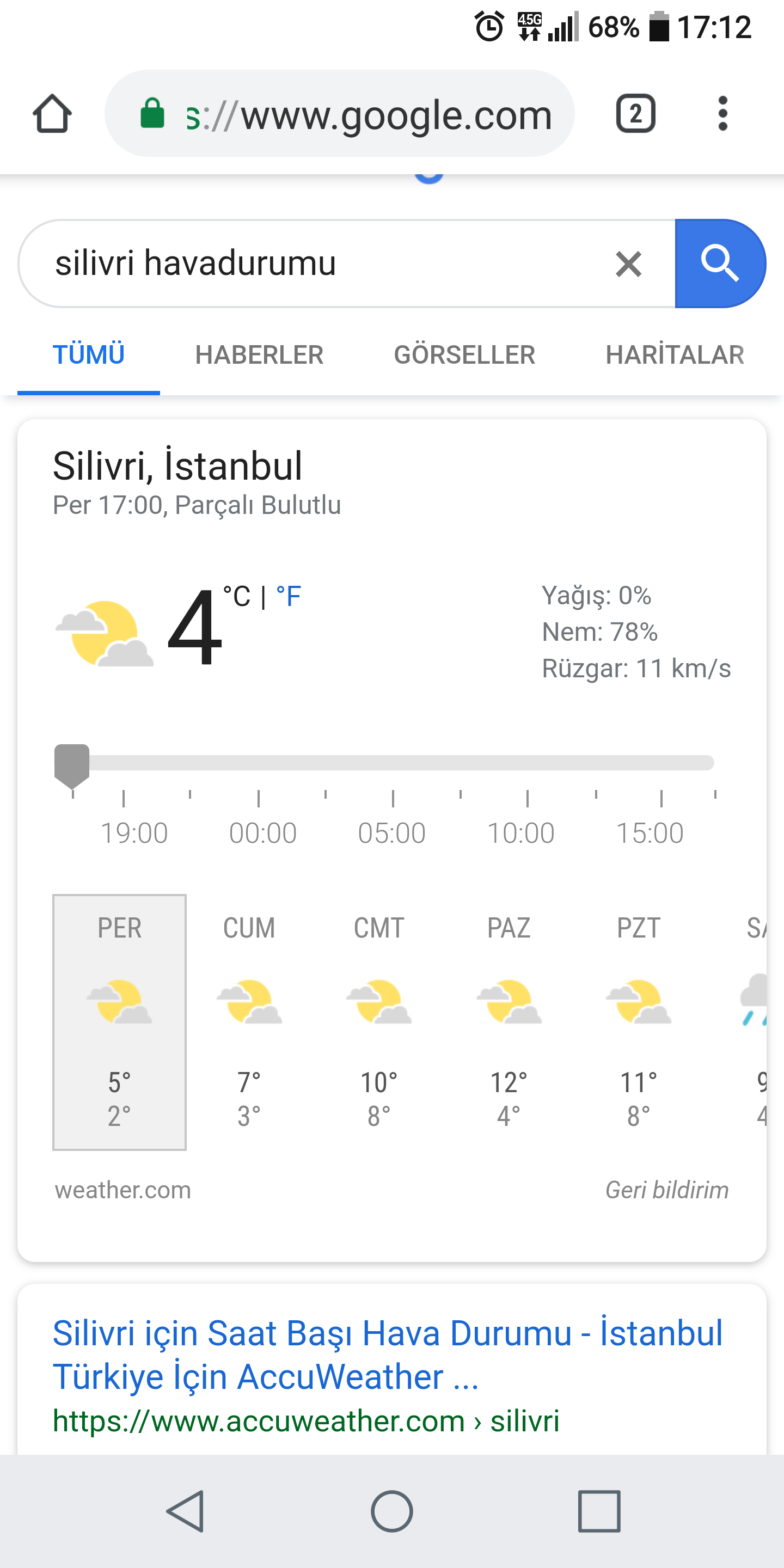Open Chrome's three-dot overflow menu
Screen dimensions: 784x1568
pyautogui.click(x=722, y=114)
